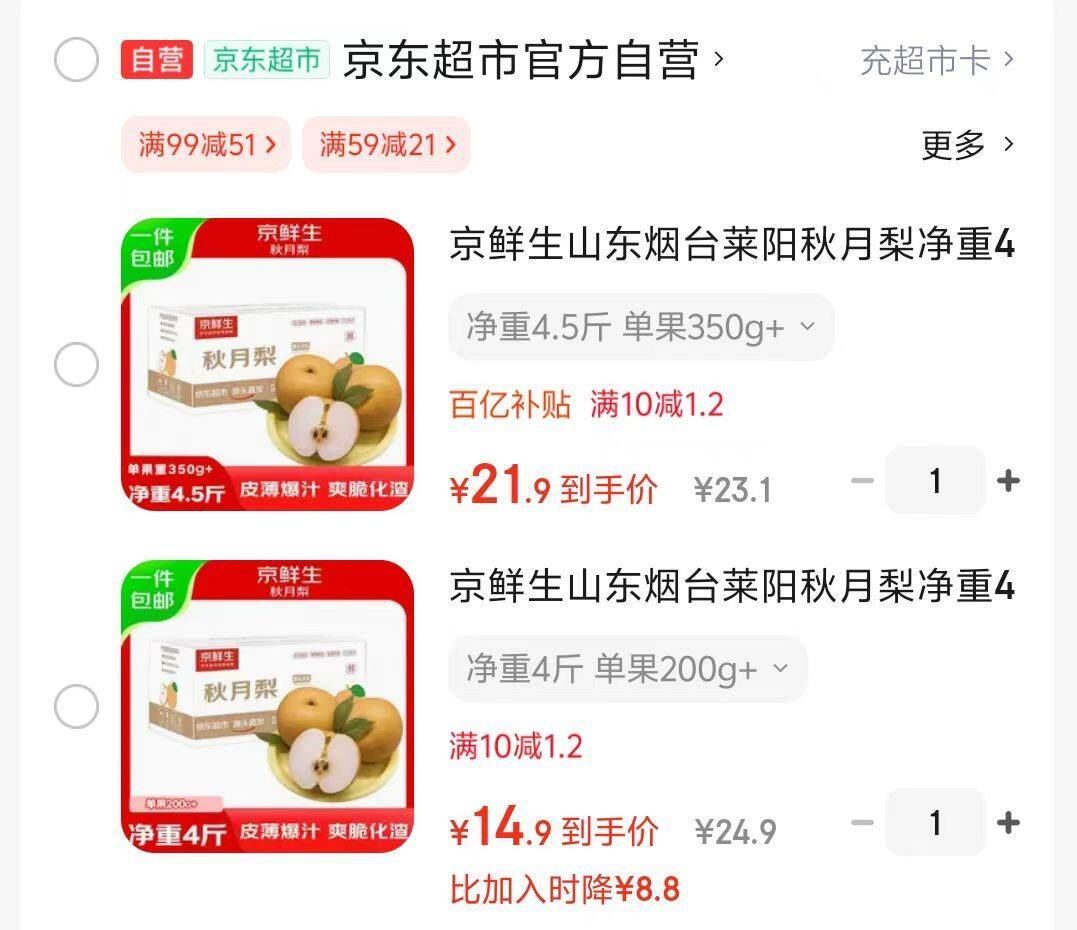Viewport: 1077px width, 930px height.
Task: Select the 净重4斤 秋月梨 item checkbox
Action: [76, 707]
